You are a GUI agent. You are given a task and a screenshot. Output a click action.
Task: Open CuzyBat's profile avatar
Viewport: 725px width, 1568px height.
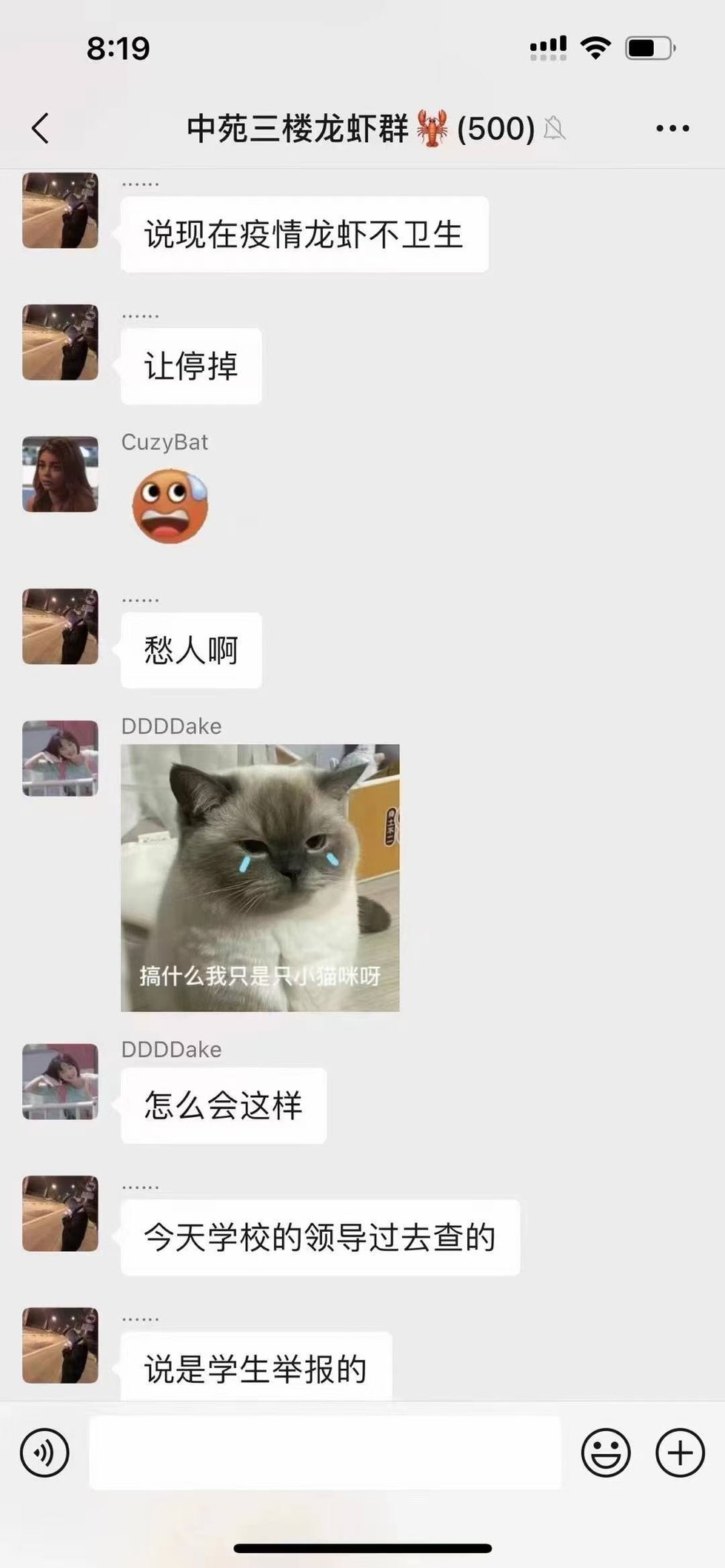click(60, 475)
